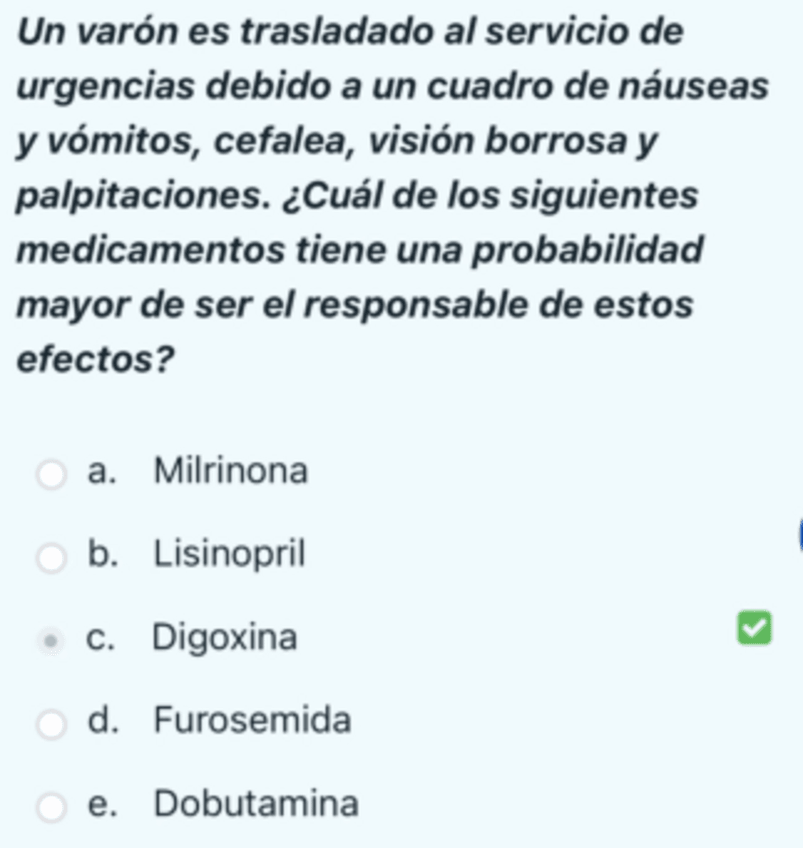
Task: Click the answer text Lisinopril
Action: point(227,553)
